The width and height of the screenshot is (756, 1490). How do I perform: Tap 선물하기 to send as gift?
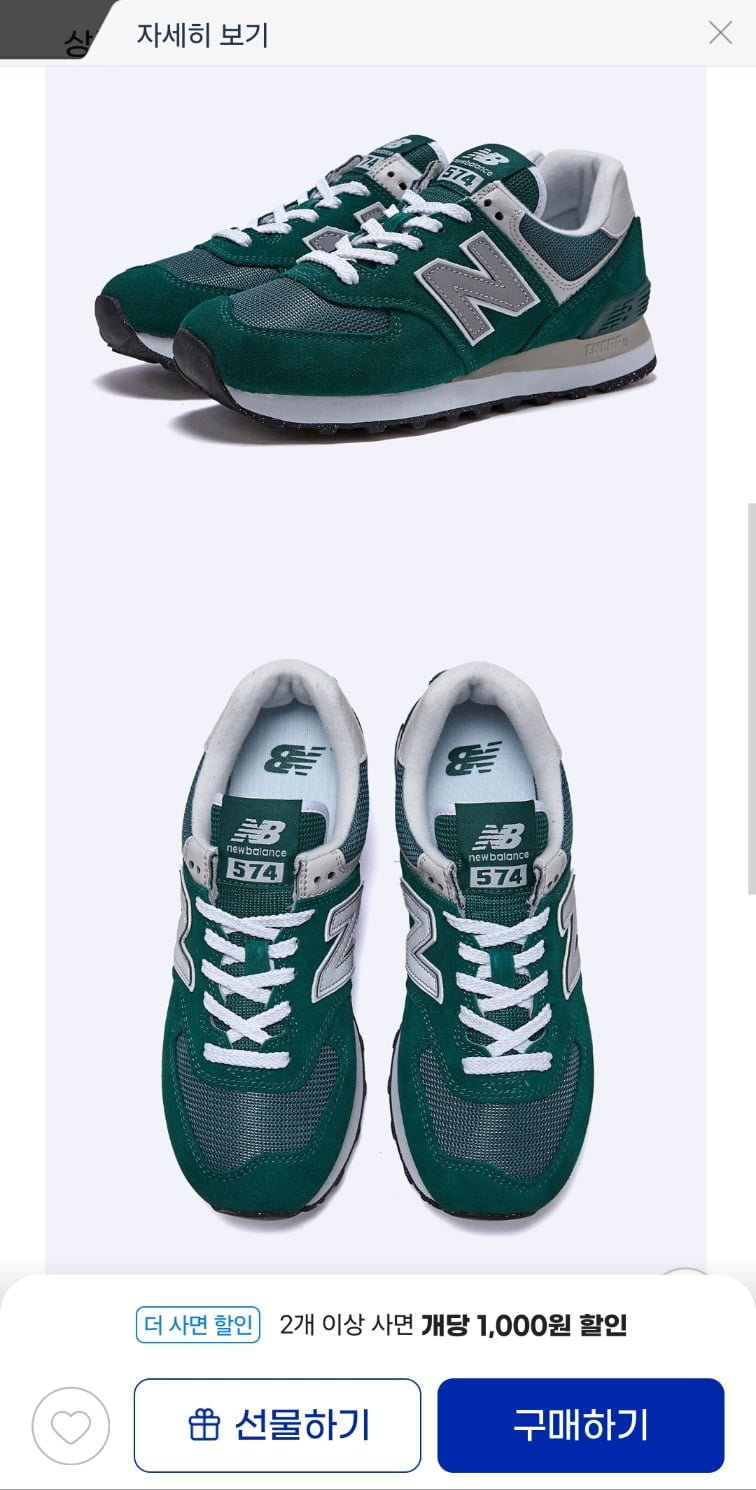pyautogui.click(x=277, y=1425)
